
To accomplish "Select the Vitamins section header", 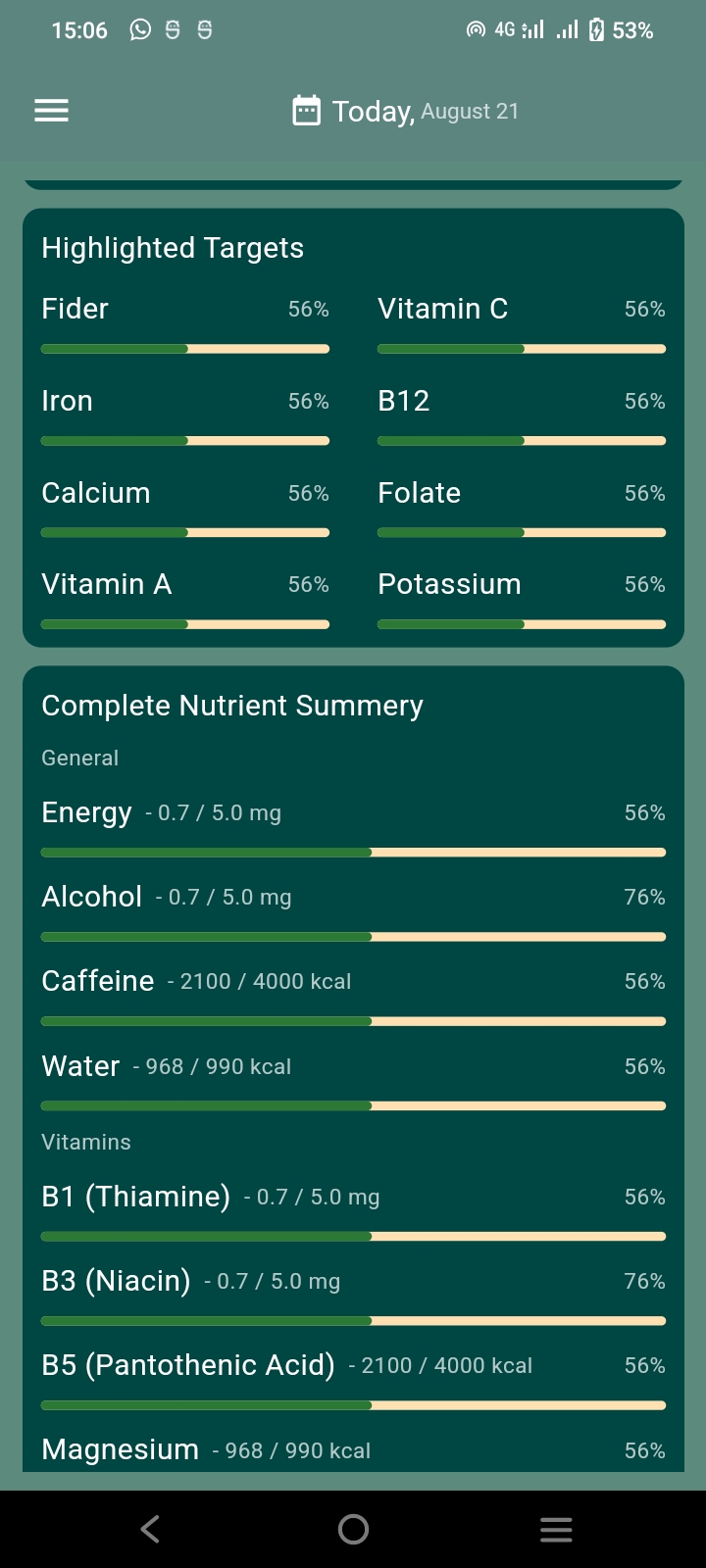I will [85, 1142].
